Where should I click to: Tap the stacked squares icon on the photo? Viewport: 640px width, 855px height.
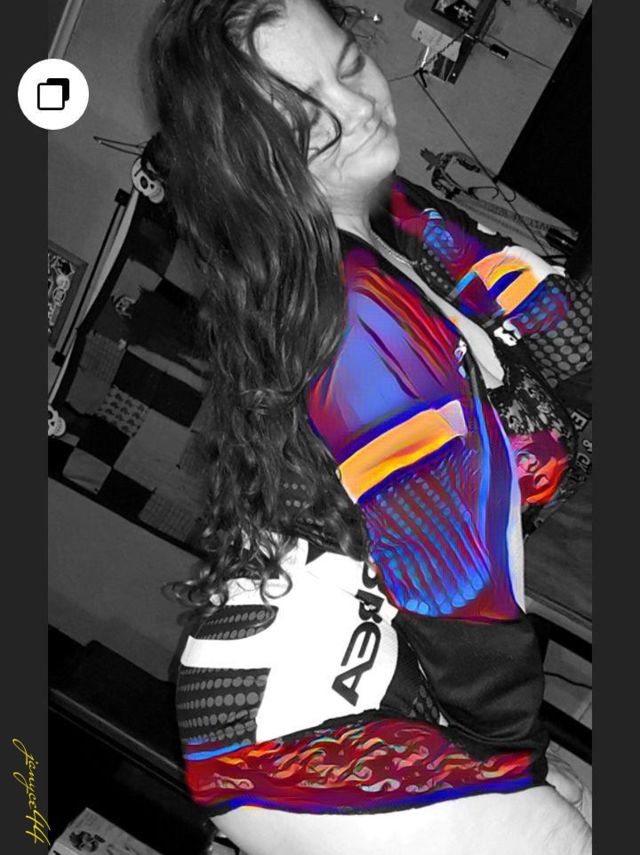(x=53, y=94)
